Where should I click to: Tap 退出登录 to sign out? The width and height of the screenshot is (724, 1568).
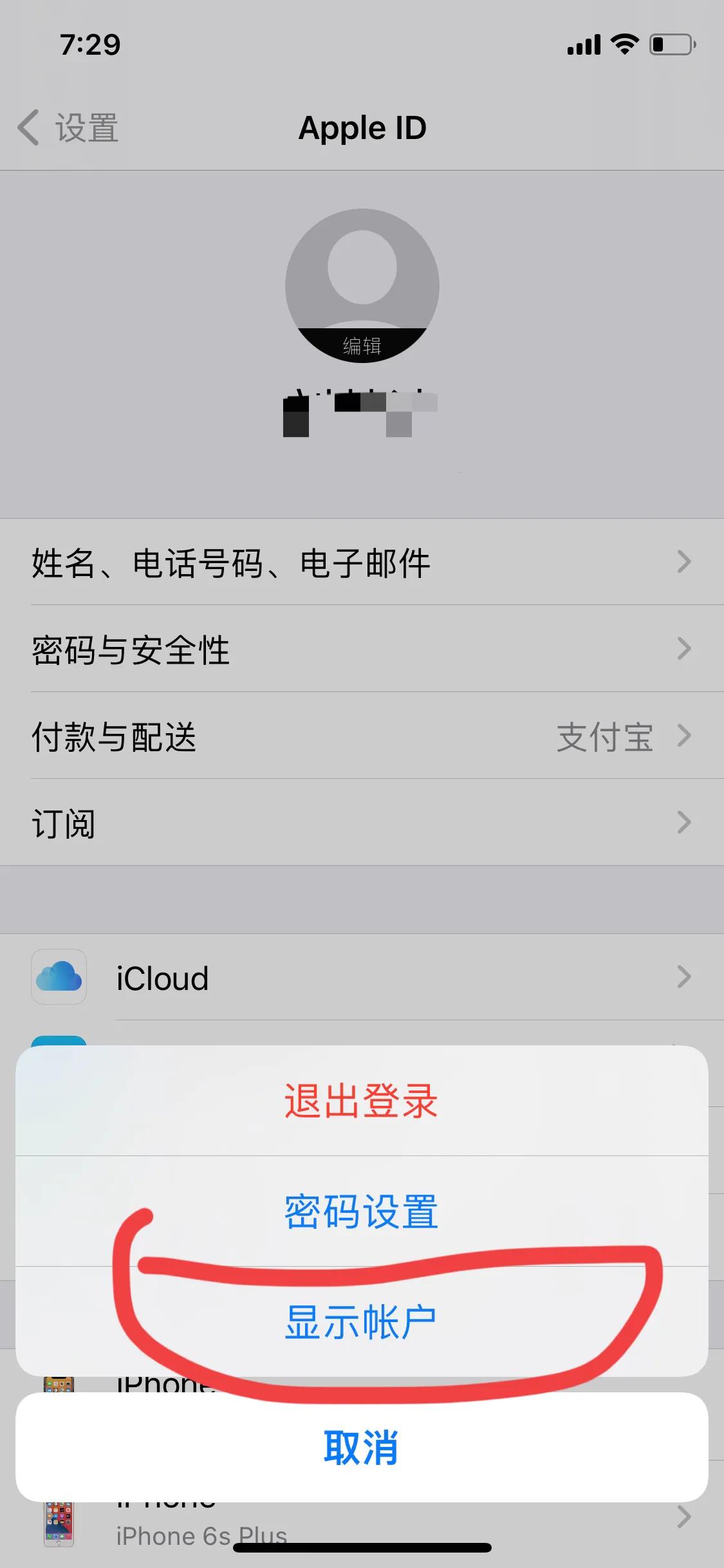(x=362, y=1100)
